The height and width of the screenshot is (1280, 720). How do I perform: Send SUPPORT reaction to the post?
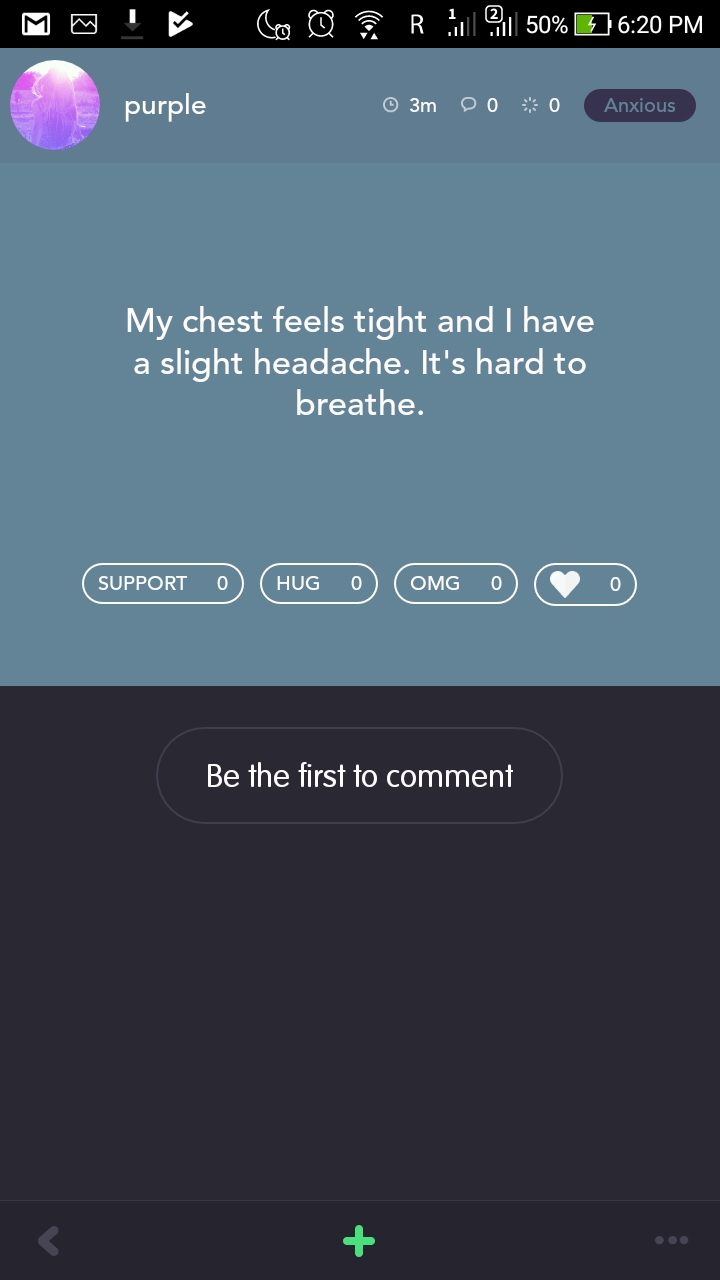pyautogui.click(x=163, y=584)
